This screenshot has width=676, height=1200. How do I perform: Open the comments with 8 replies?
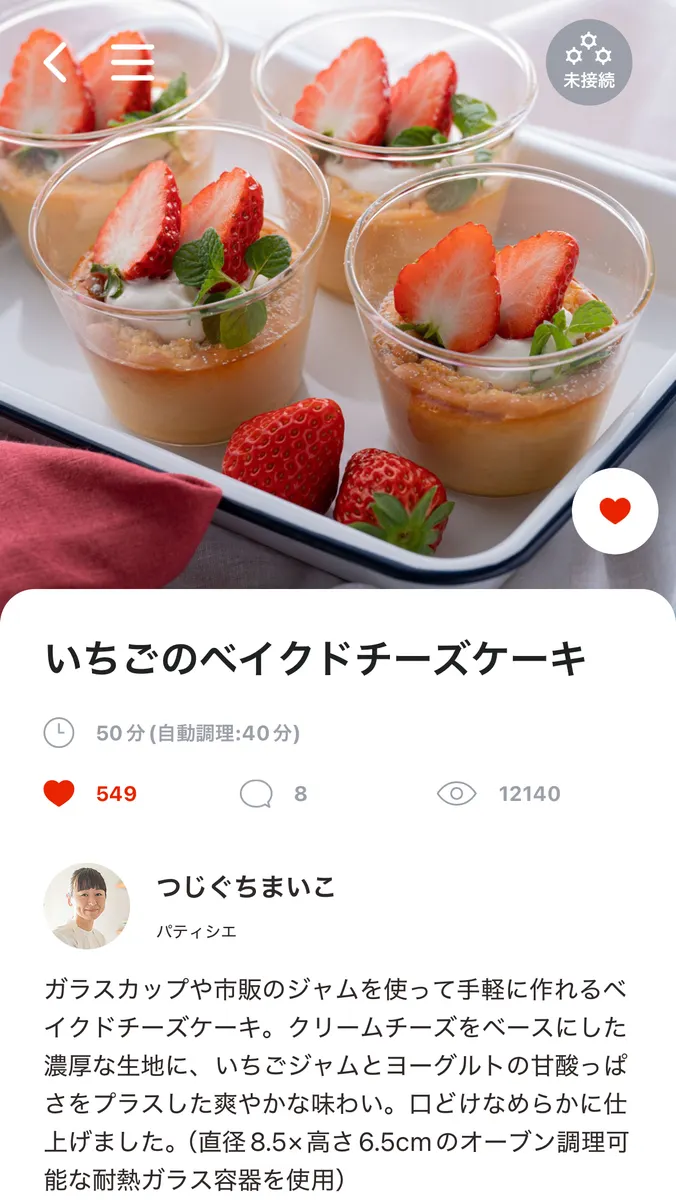tap(257, 794)
